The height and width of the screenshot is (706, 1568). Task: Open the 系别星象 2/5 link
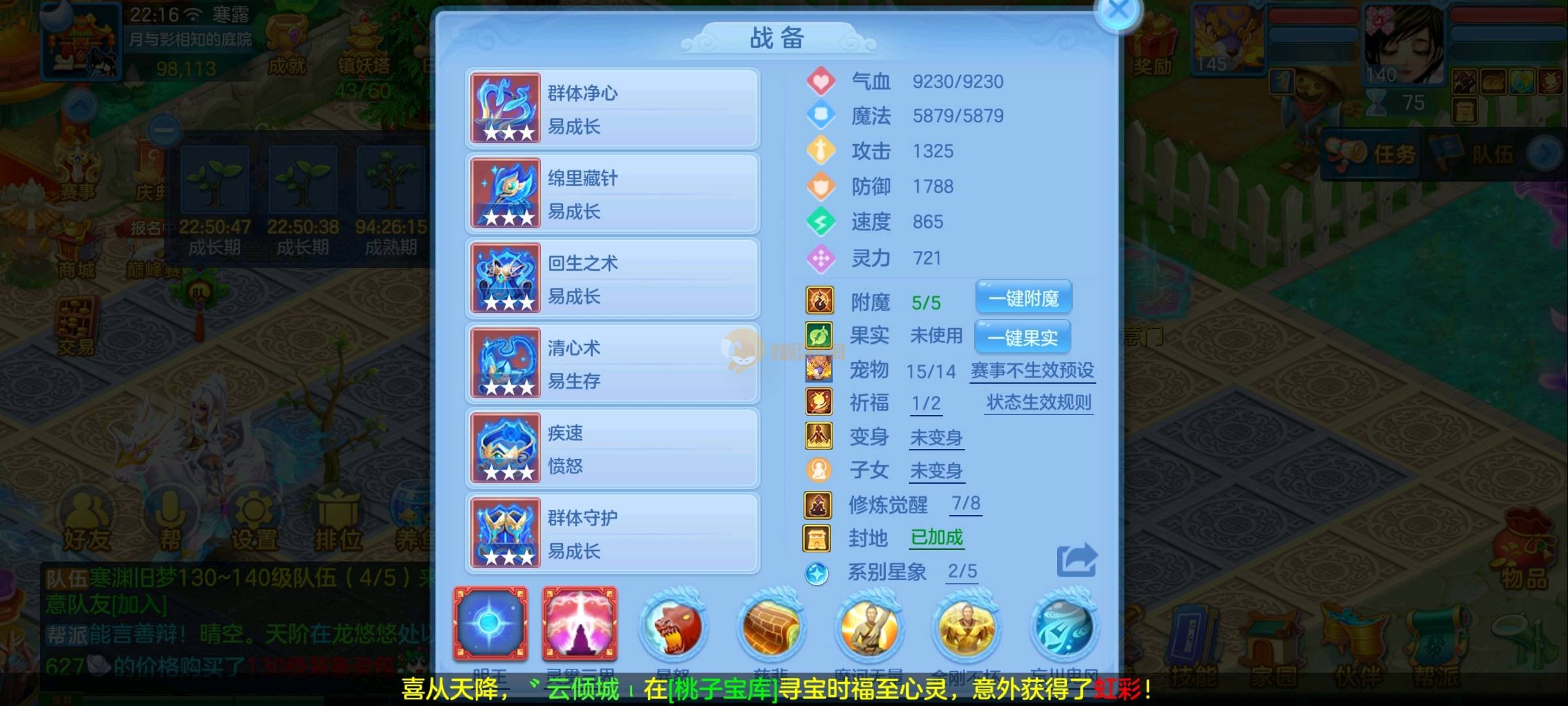[x=962, y=571]
